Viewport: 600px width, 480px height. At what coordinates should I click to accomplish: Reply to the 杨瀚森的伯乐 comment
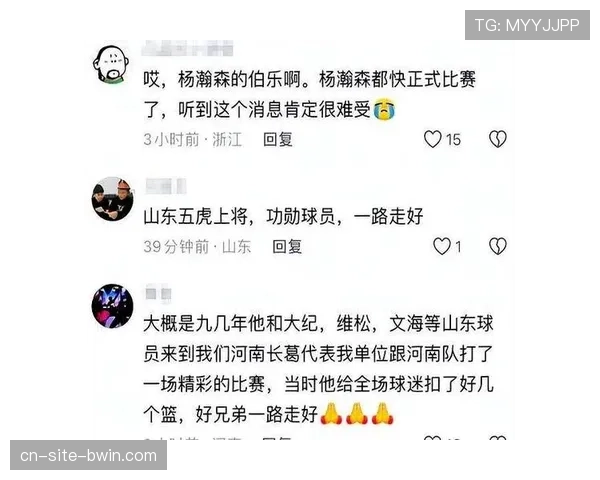278,140
